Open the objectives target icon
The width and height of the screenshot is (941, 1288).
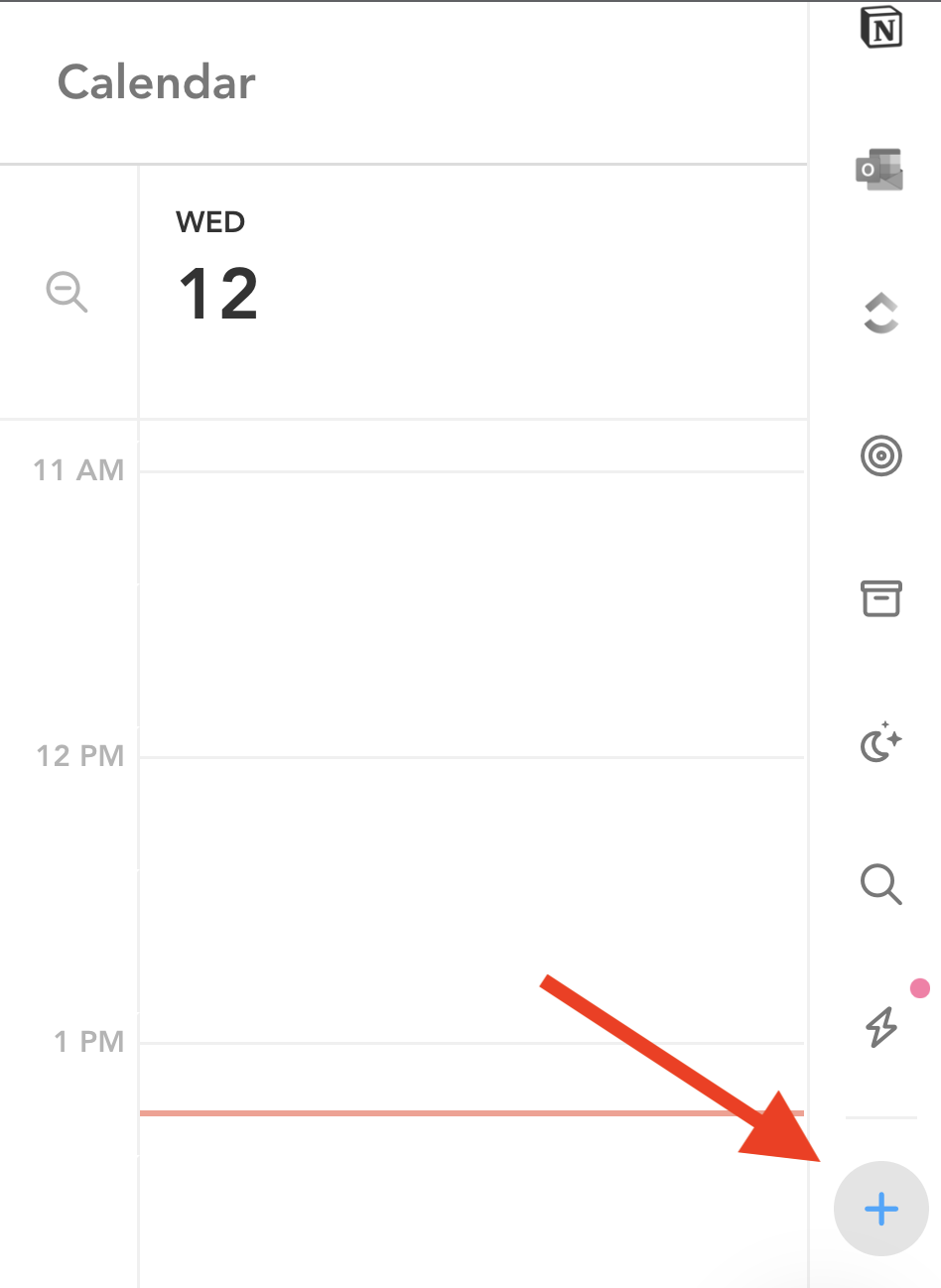point(880,456)
